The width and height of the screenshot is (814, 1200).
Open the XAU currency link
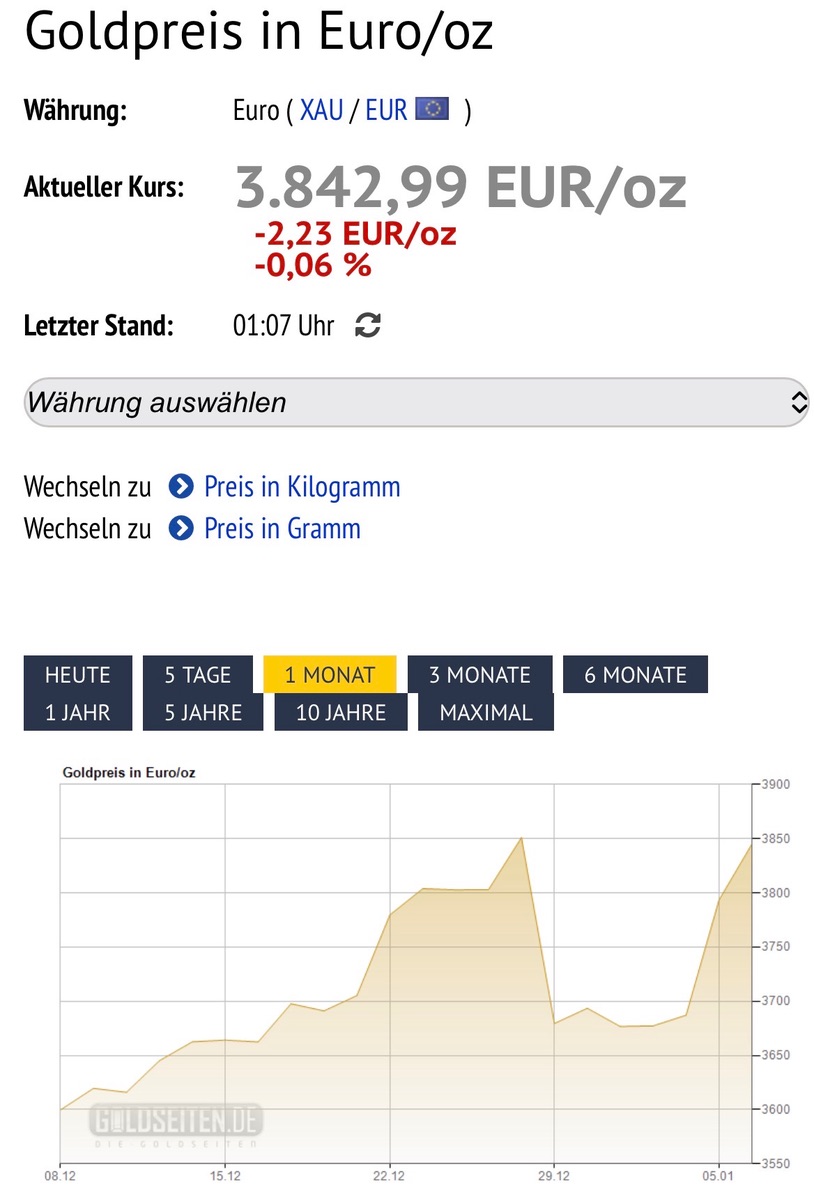click(320, 110)
